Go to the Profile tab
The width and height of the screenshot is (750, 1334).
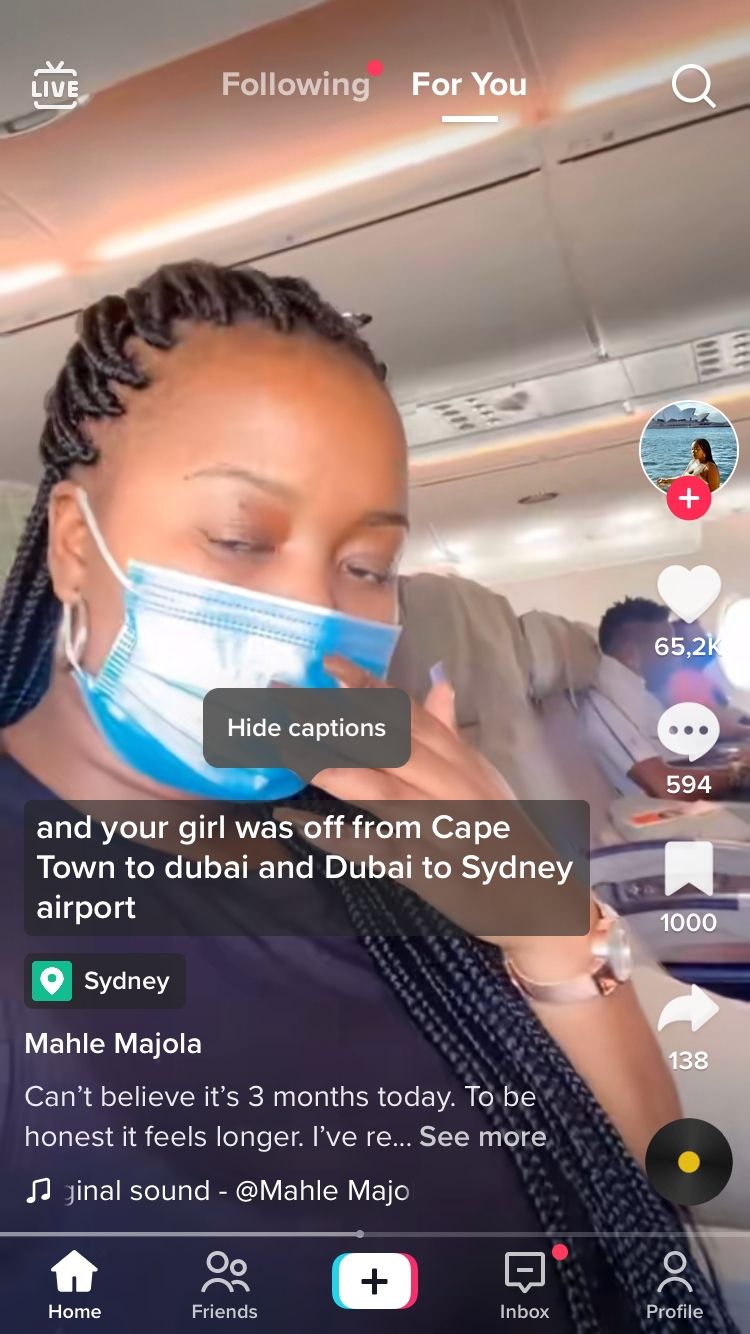[674, 1285]
